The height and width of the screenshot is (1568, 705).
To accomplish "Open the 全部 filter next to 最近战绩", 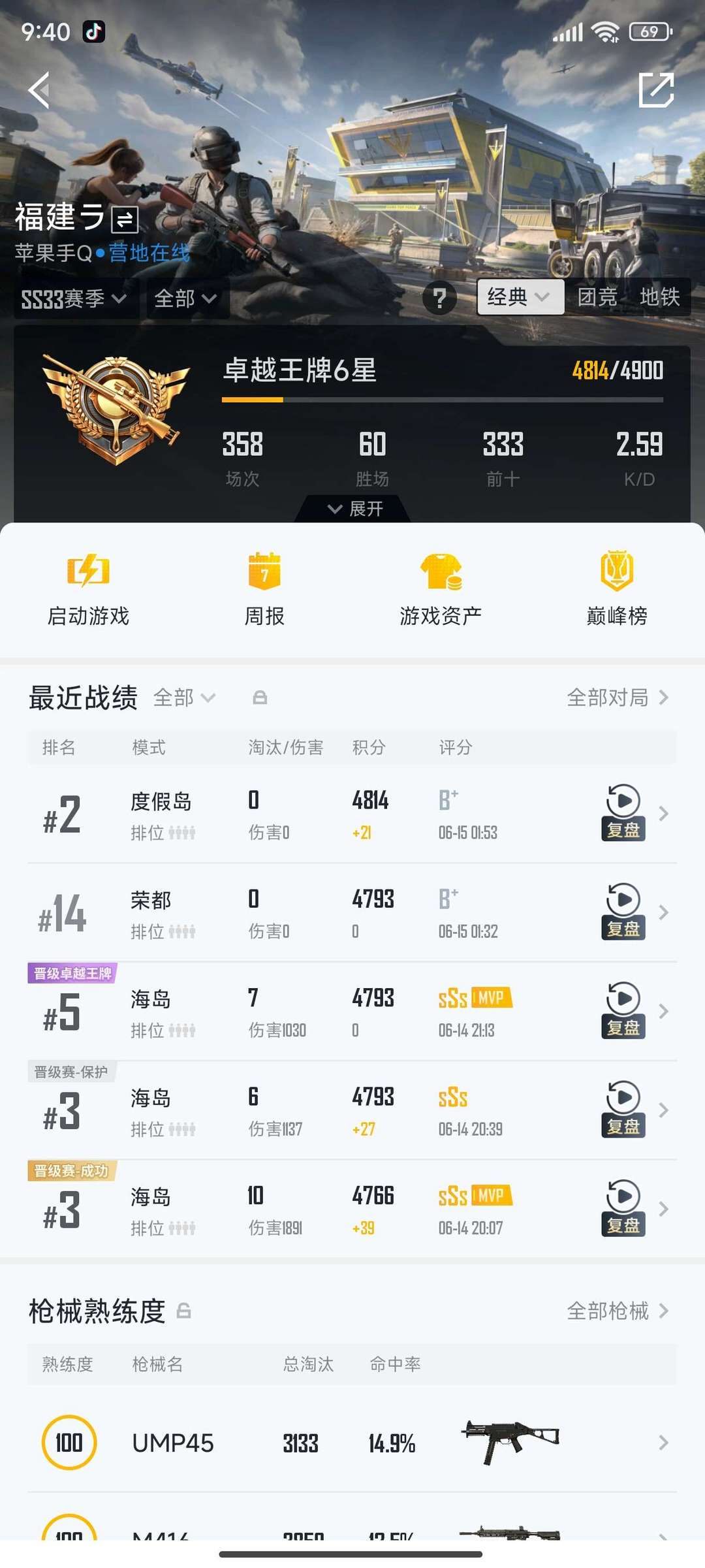I will pos(184,697).
